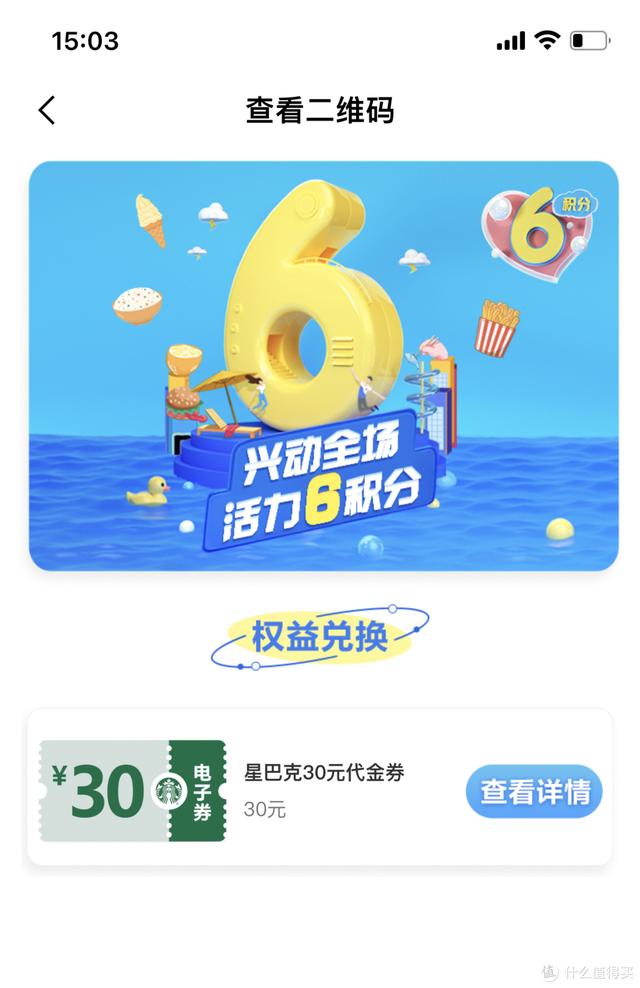Tap the 查看详情 button for the Starbucks voucher
This screenshot has width=640, height=988.
(x=533, y=792)
